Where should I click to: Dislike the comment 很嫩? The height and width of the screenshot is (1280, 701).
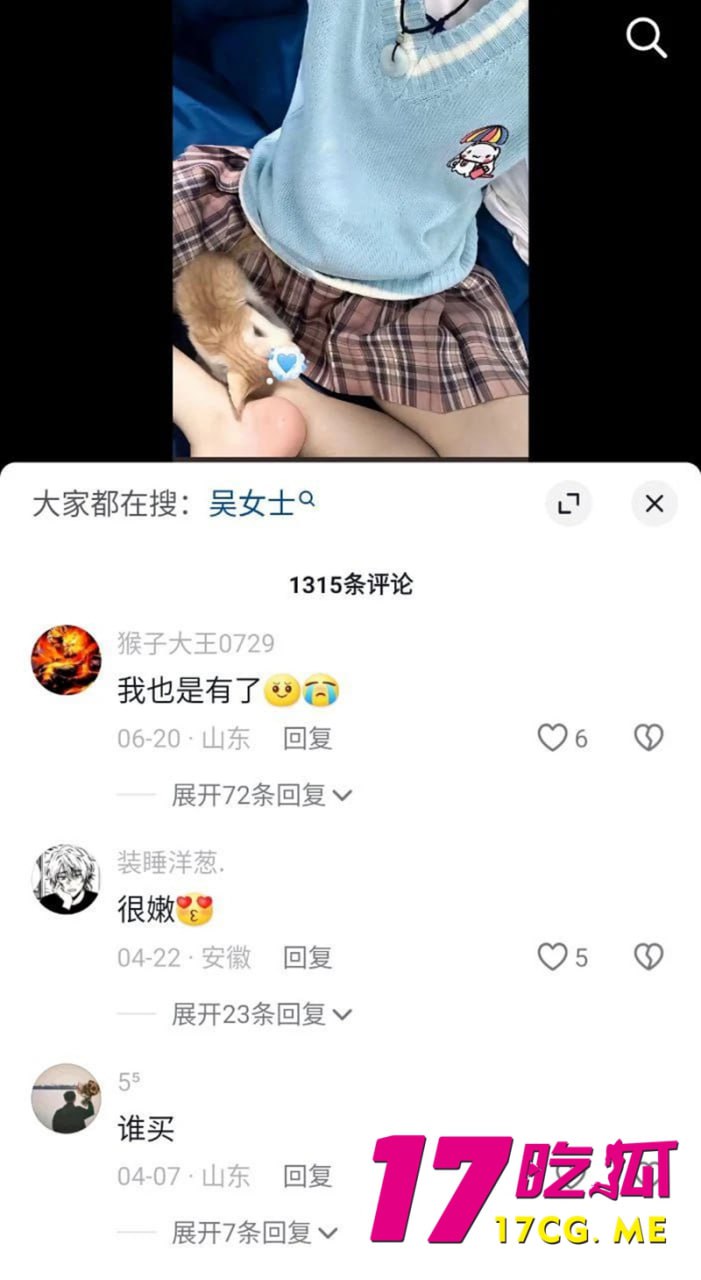click(x=649, y=957)
